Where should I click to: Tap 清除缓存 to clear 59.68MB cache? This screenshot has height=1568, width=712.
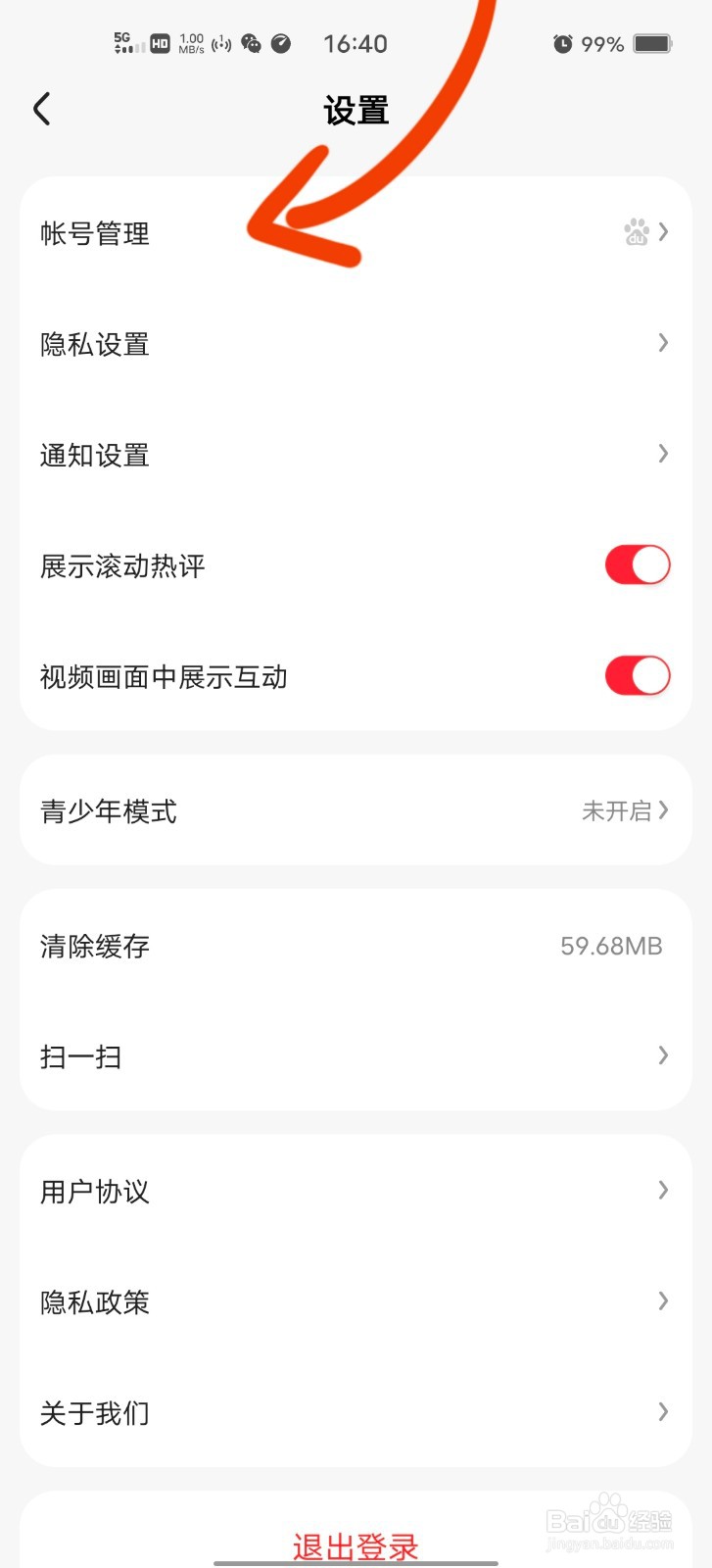tap(356, 946)
